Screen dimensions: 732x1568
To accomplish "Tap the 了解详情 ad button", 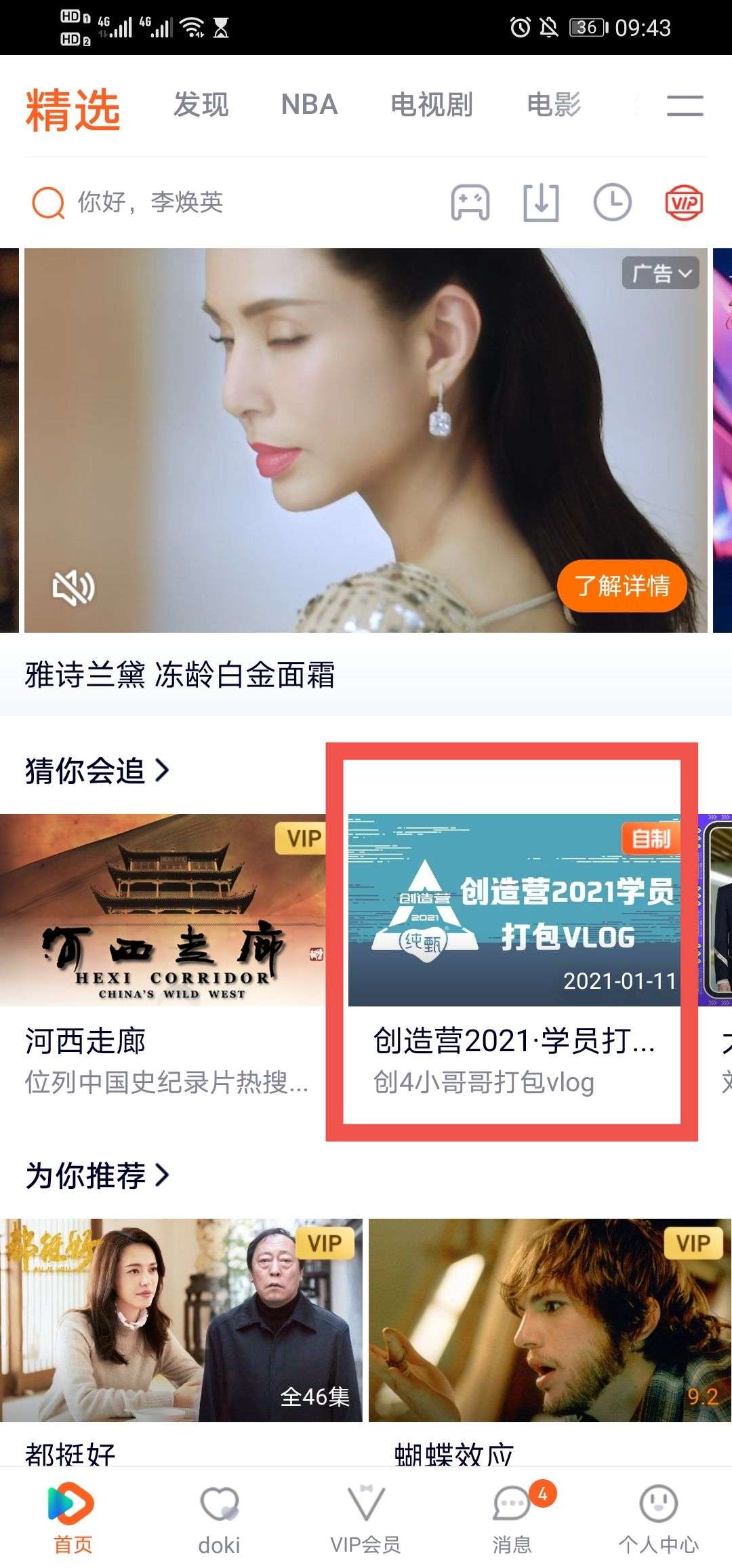I will coord(624,586).
